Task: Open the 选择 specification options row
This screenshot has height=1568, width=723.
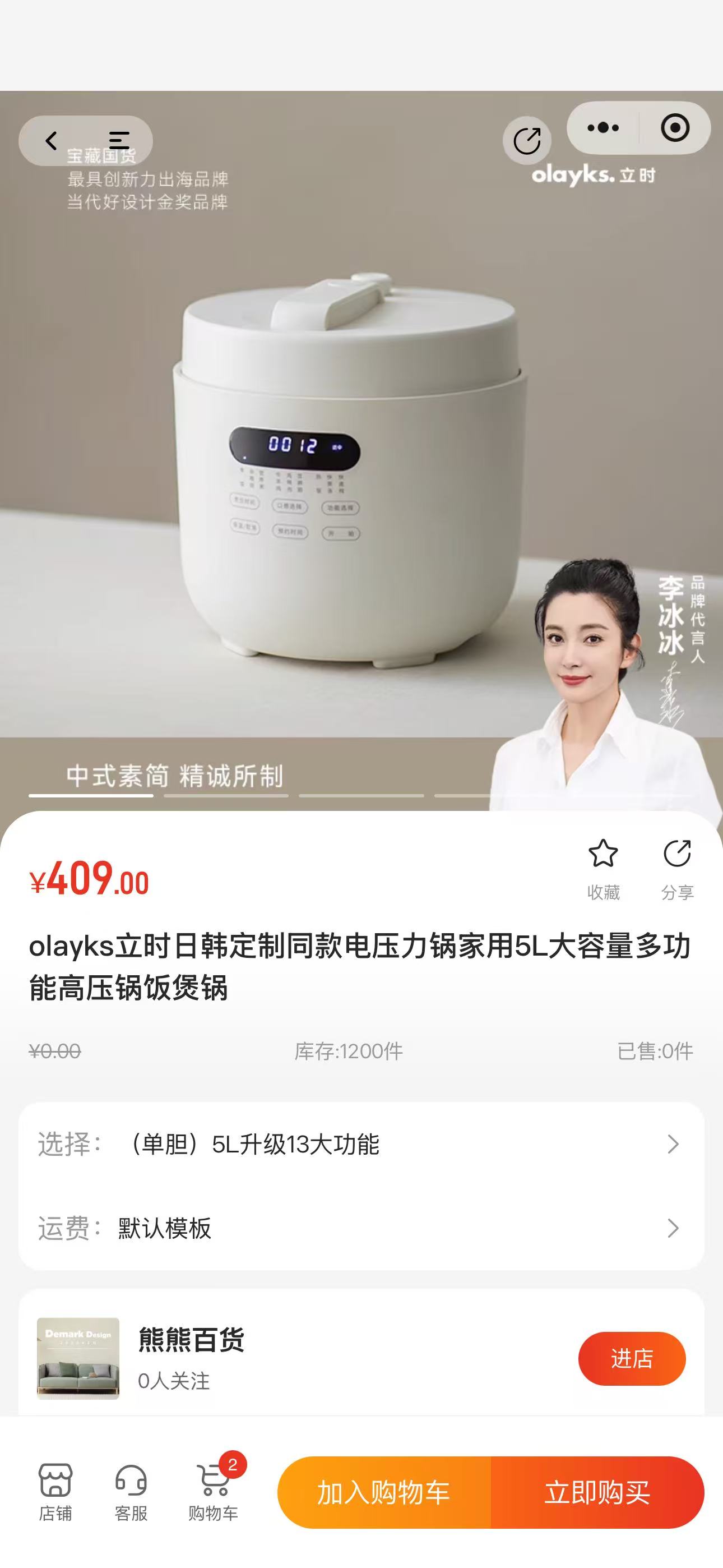Action: click(361, 1145)
